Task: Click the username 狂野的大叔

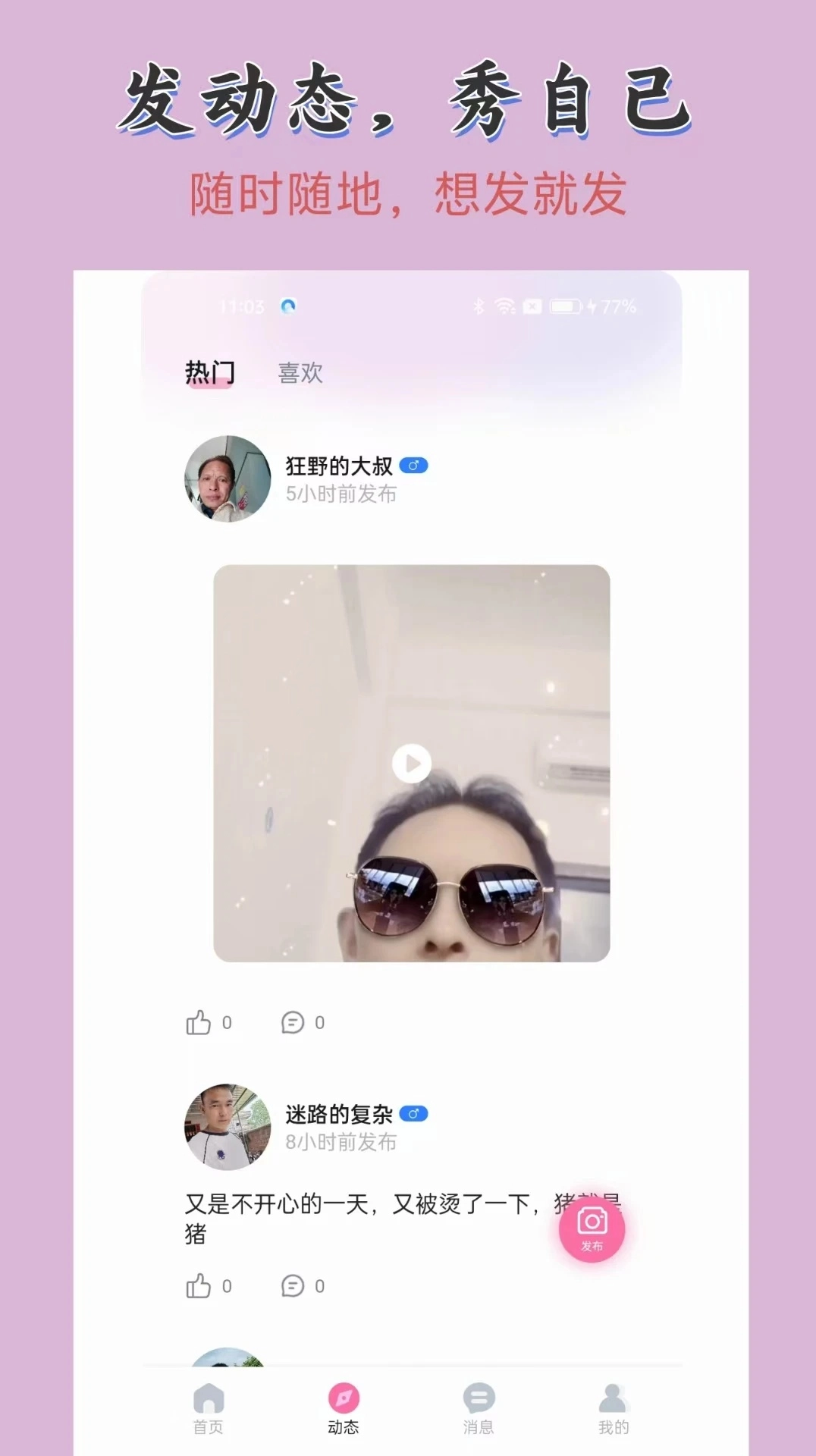Action: click(x=337, y=466)
